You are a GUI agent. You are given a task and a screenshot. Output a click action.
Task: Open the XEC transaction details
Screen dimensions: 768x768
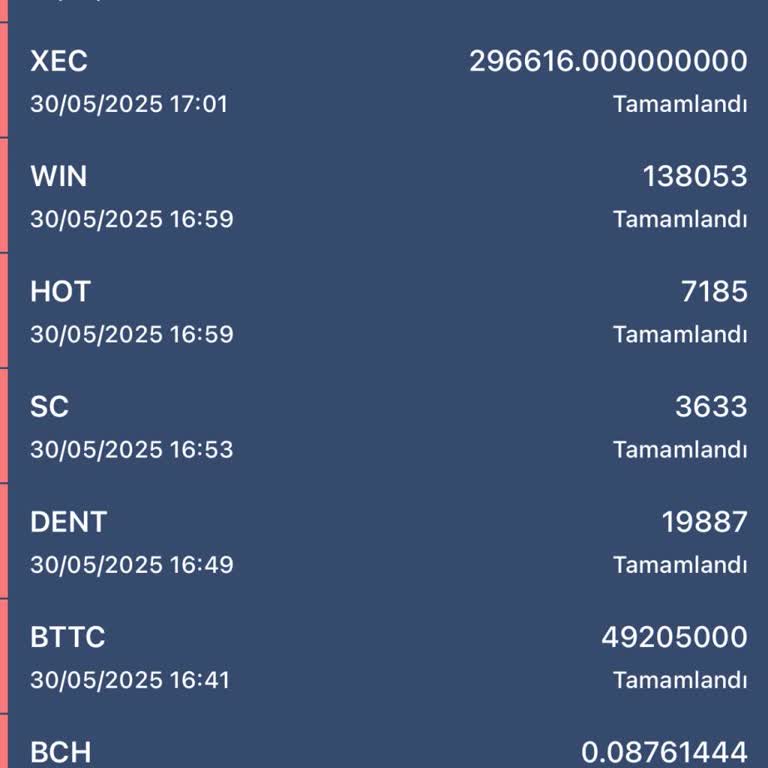(x=388, y=81)
